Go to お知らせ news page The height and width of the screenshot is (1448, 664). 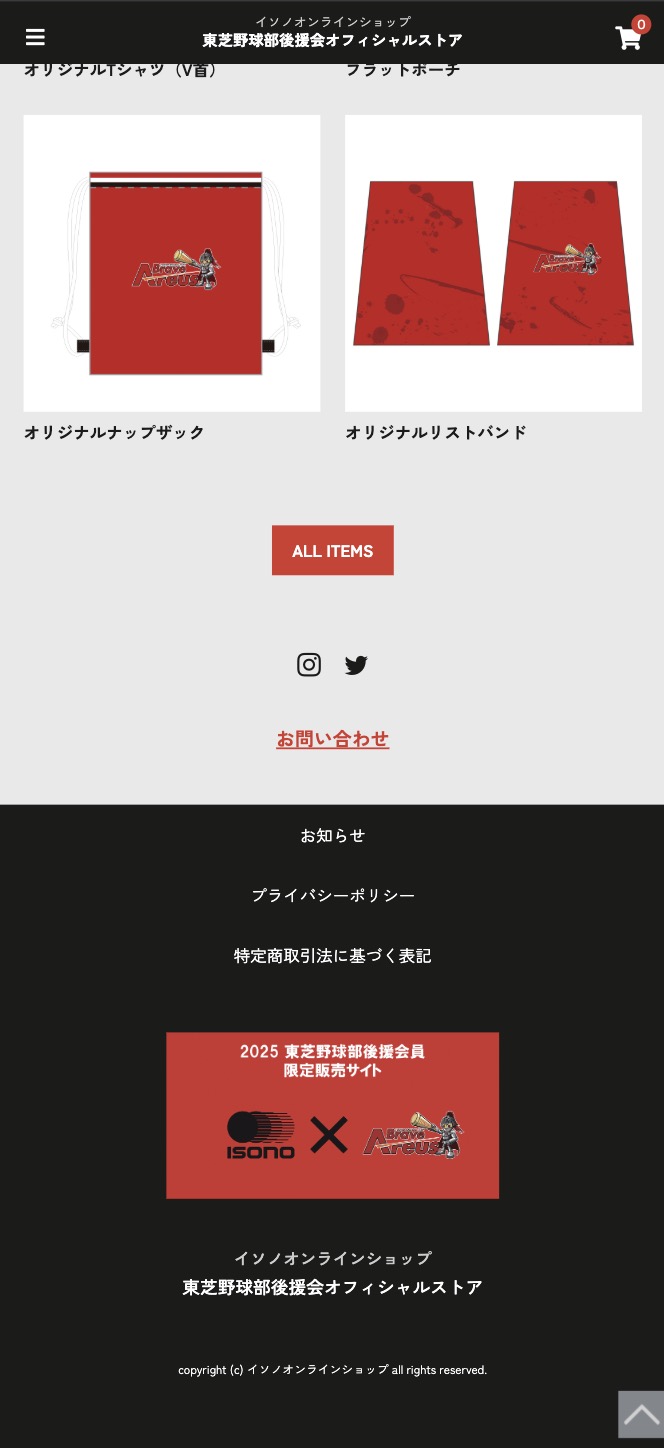tap(332, 835)
